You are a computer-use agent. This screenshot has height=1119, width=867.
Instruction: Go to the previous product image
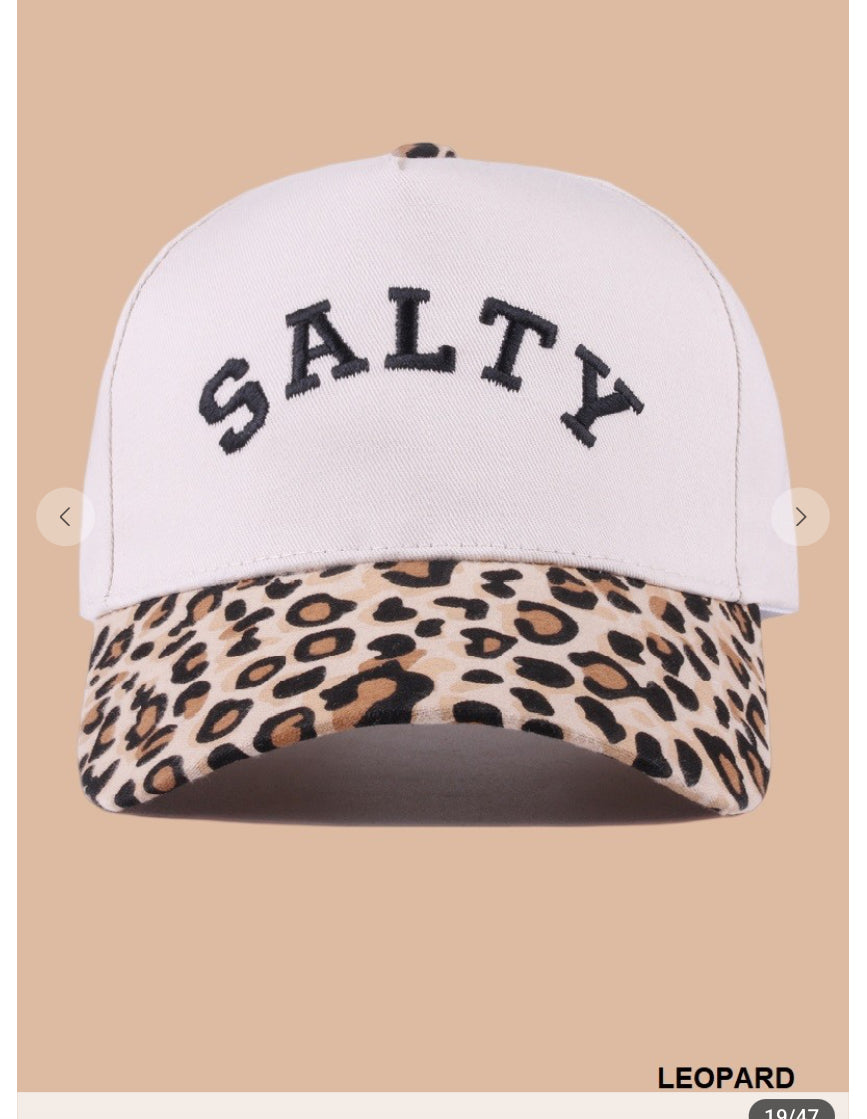(65, 517)
